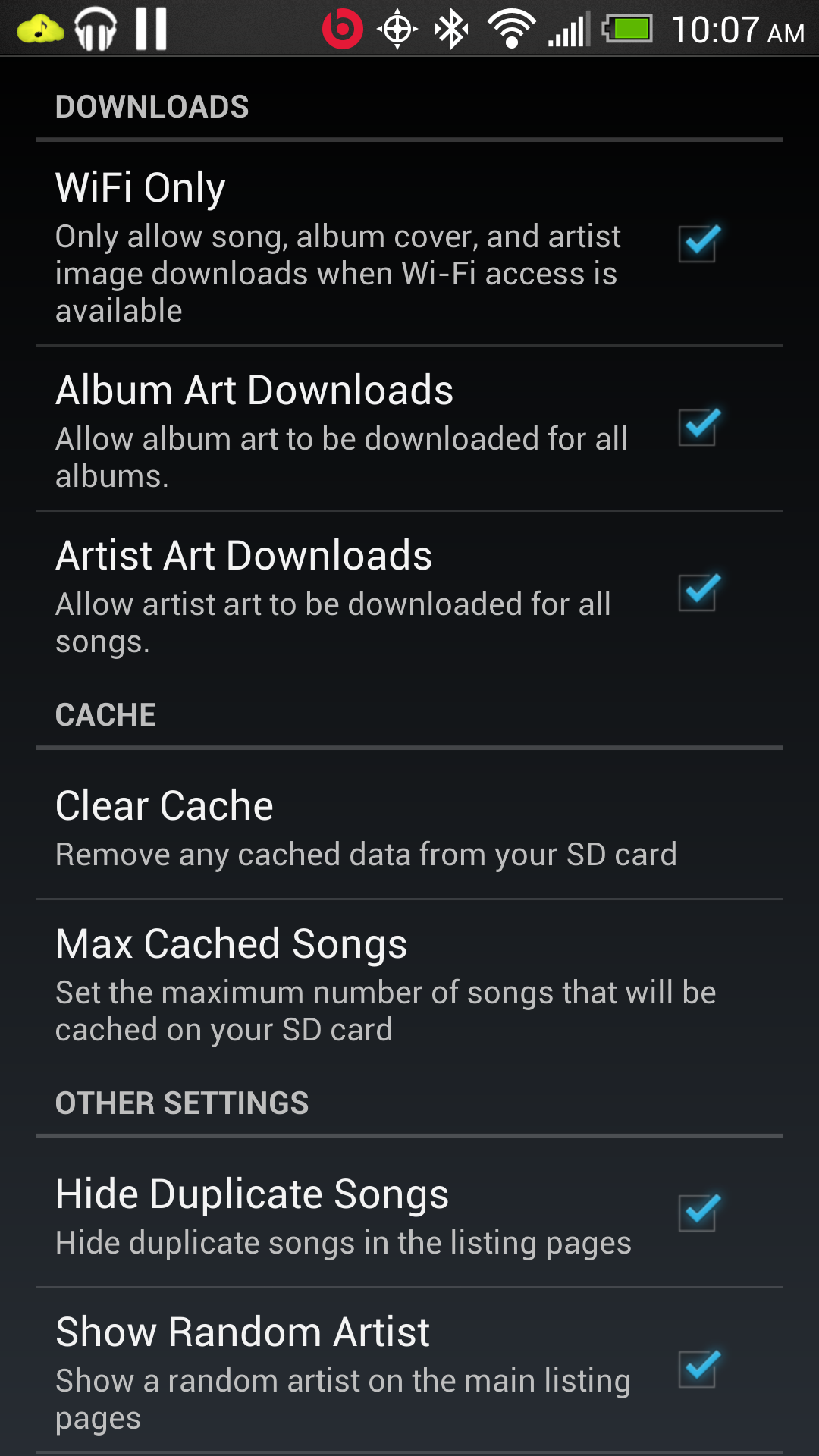Viewport: 819px width, 1456px height.
Task: Tap the Google Play Music cloud icon
Action: tap(43, 29)
